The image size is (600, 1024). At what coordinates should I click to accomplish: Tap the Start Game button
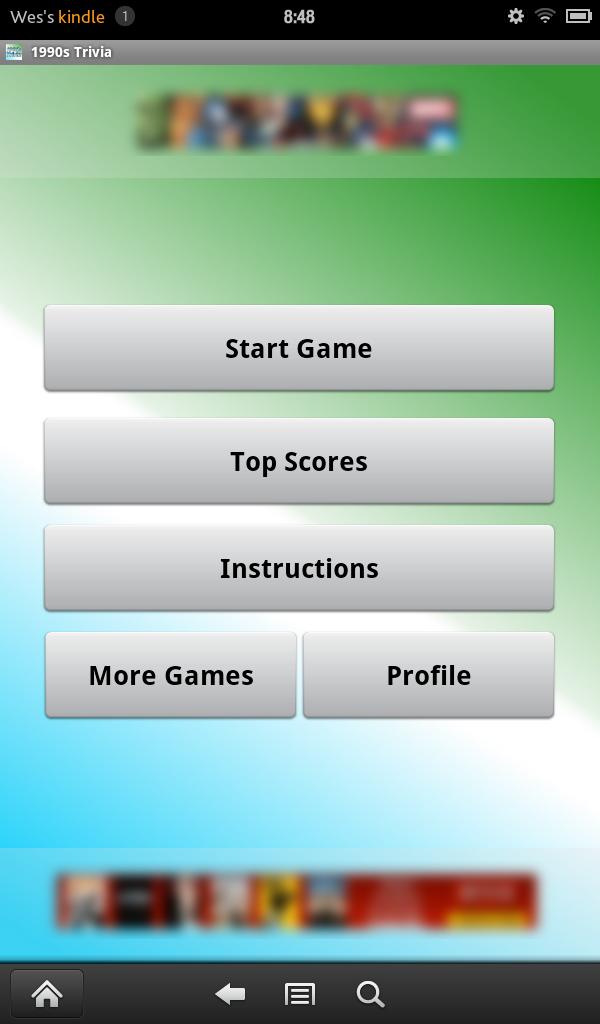pyautogui.click(x=298, y=348)
